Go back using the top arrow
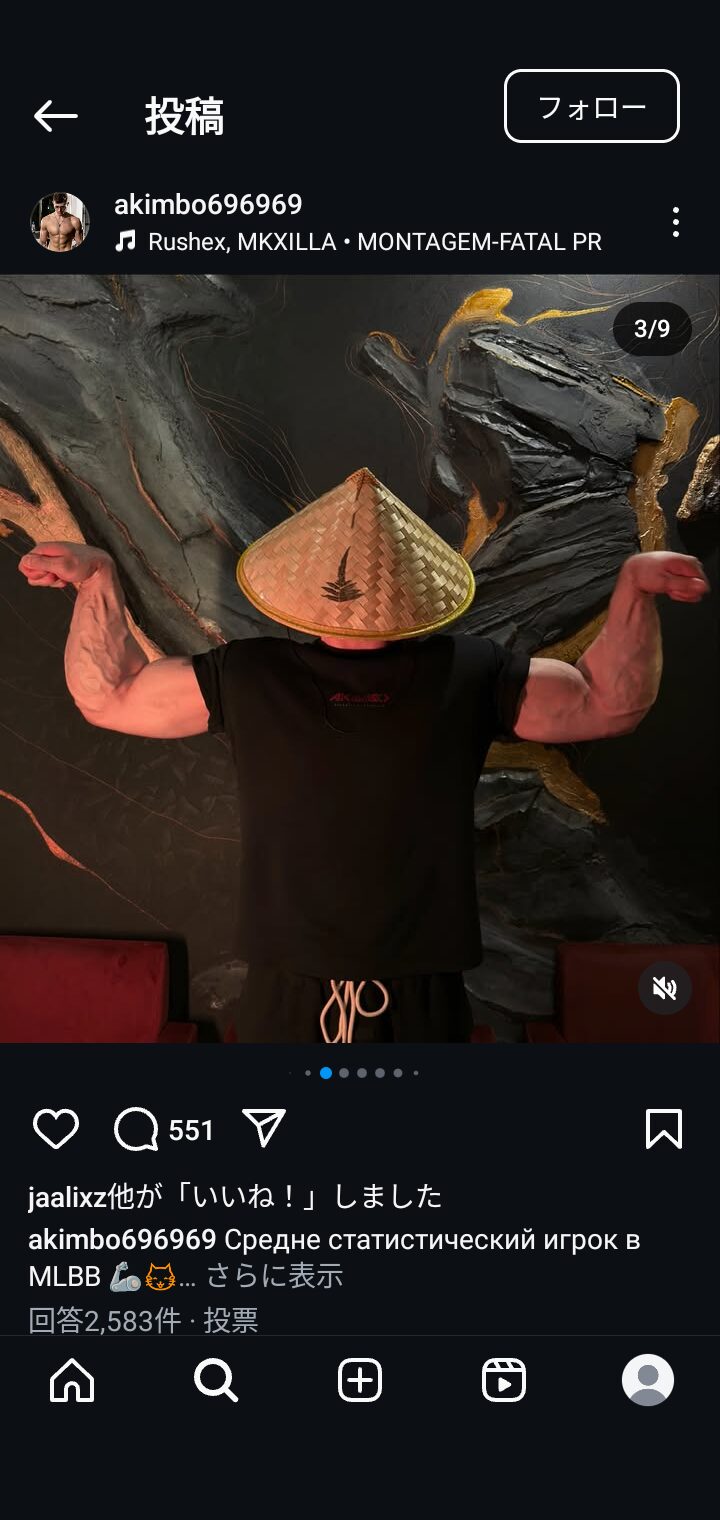Viewport: 720px width, 1520px height. (55, 116)
